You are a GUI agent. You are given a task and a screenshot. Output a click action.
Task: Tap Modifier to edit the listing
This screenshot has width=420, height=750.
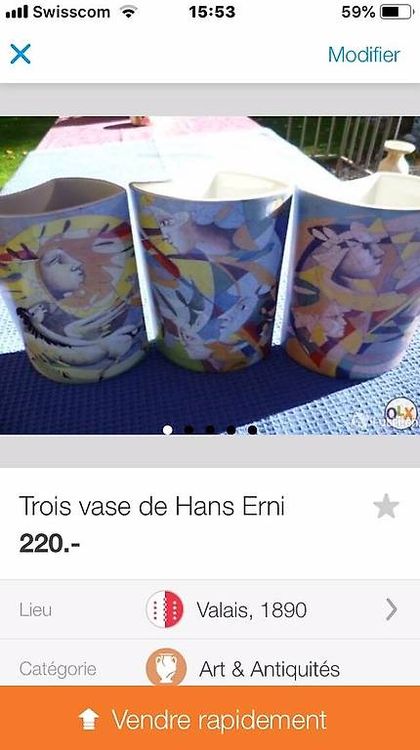364,55
